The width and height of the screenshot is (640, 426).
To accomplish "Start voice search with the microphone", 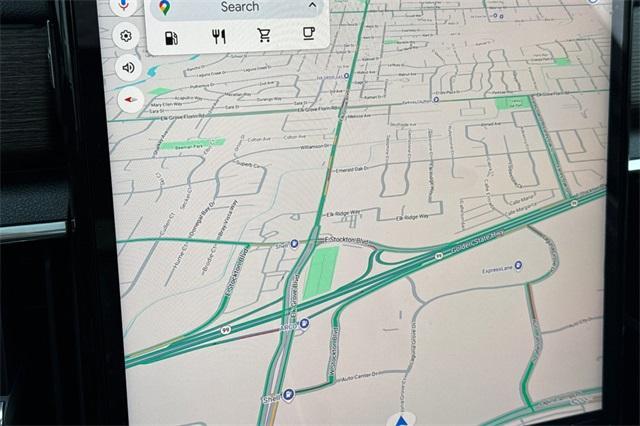I will pyautogui.click(x=125, y=5).
